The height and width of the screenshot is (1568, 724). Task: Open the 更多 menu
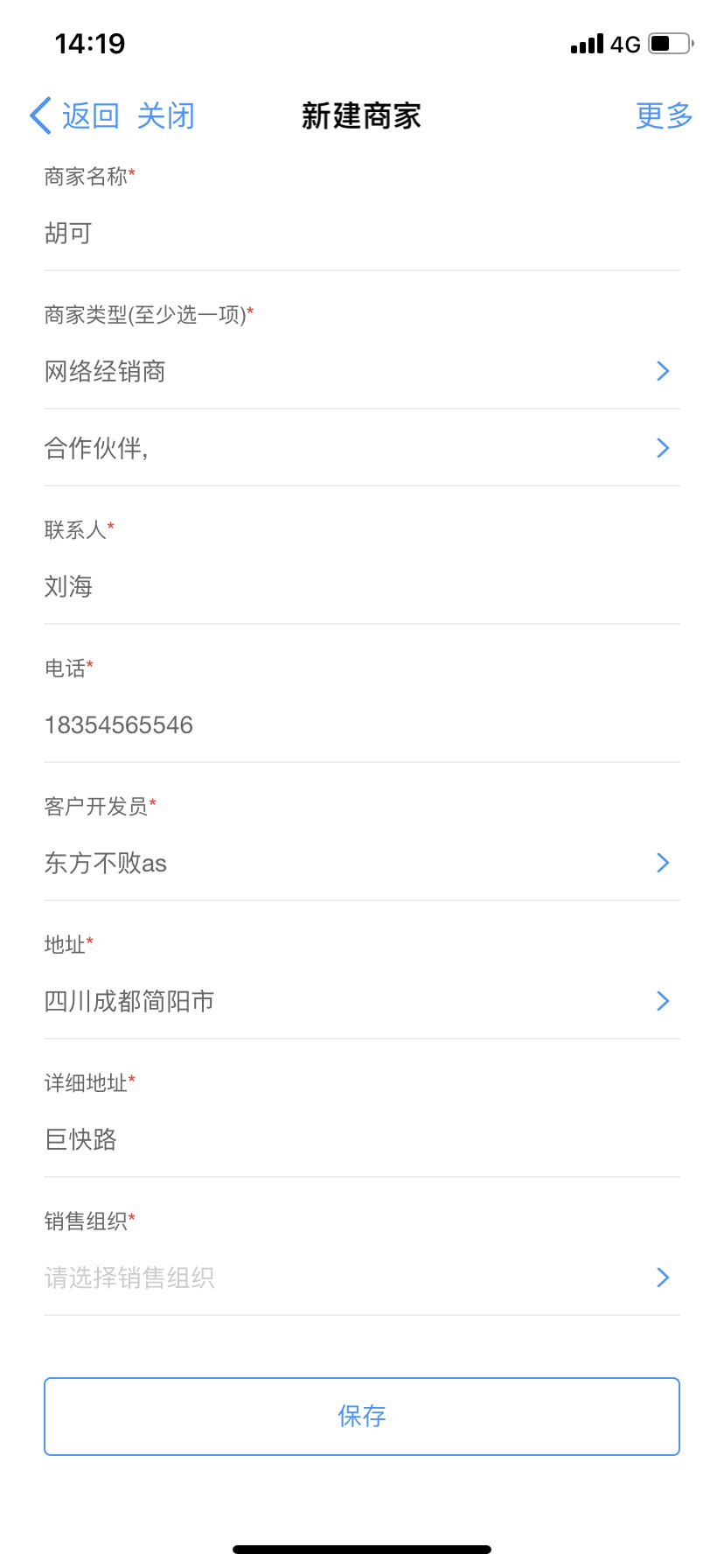pyautogui.click(x=664, y=115)
